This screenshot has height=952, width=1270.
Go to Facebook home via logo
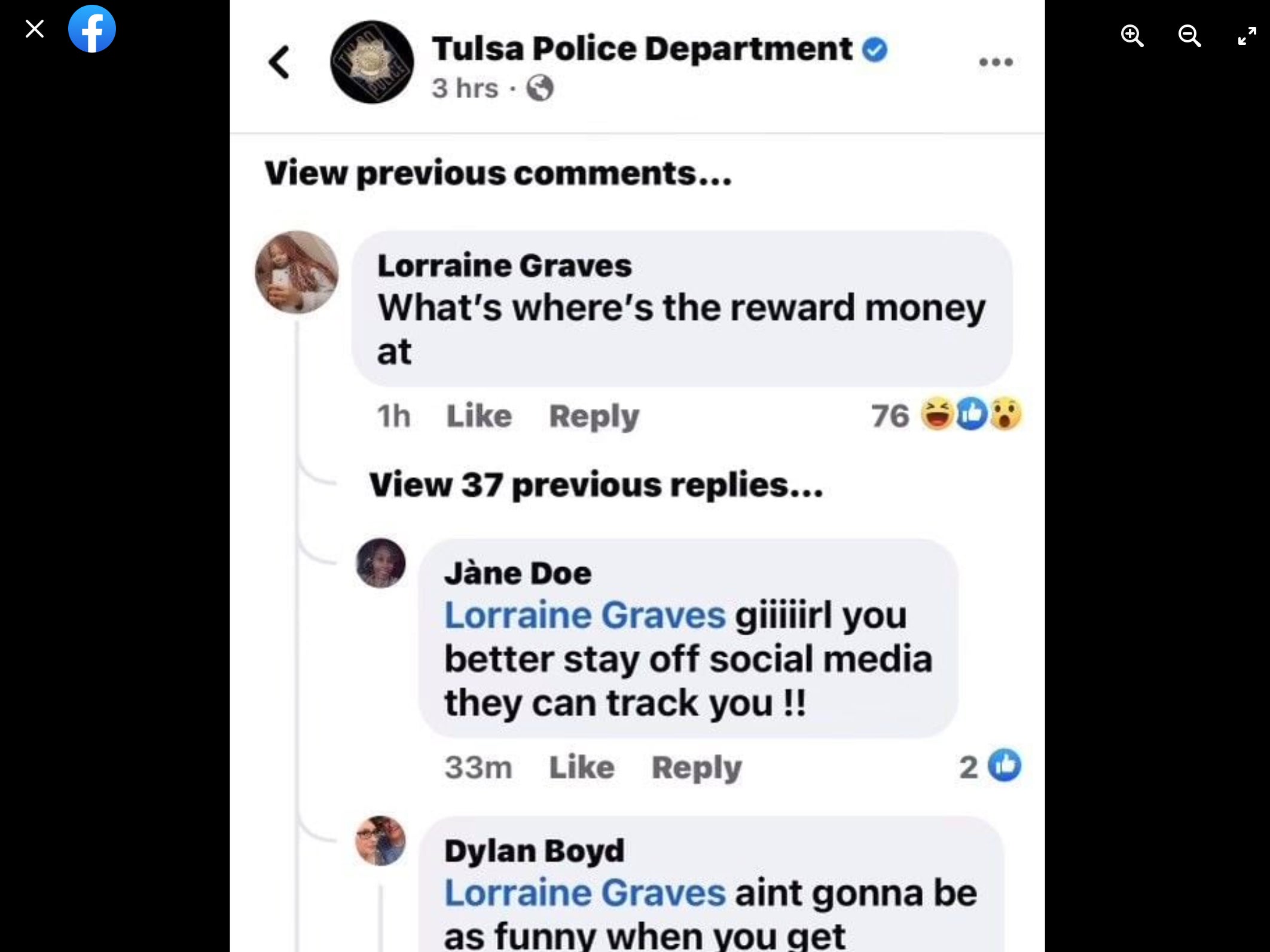(x=91, y=29)
